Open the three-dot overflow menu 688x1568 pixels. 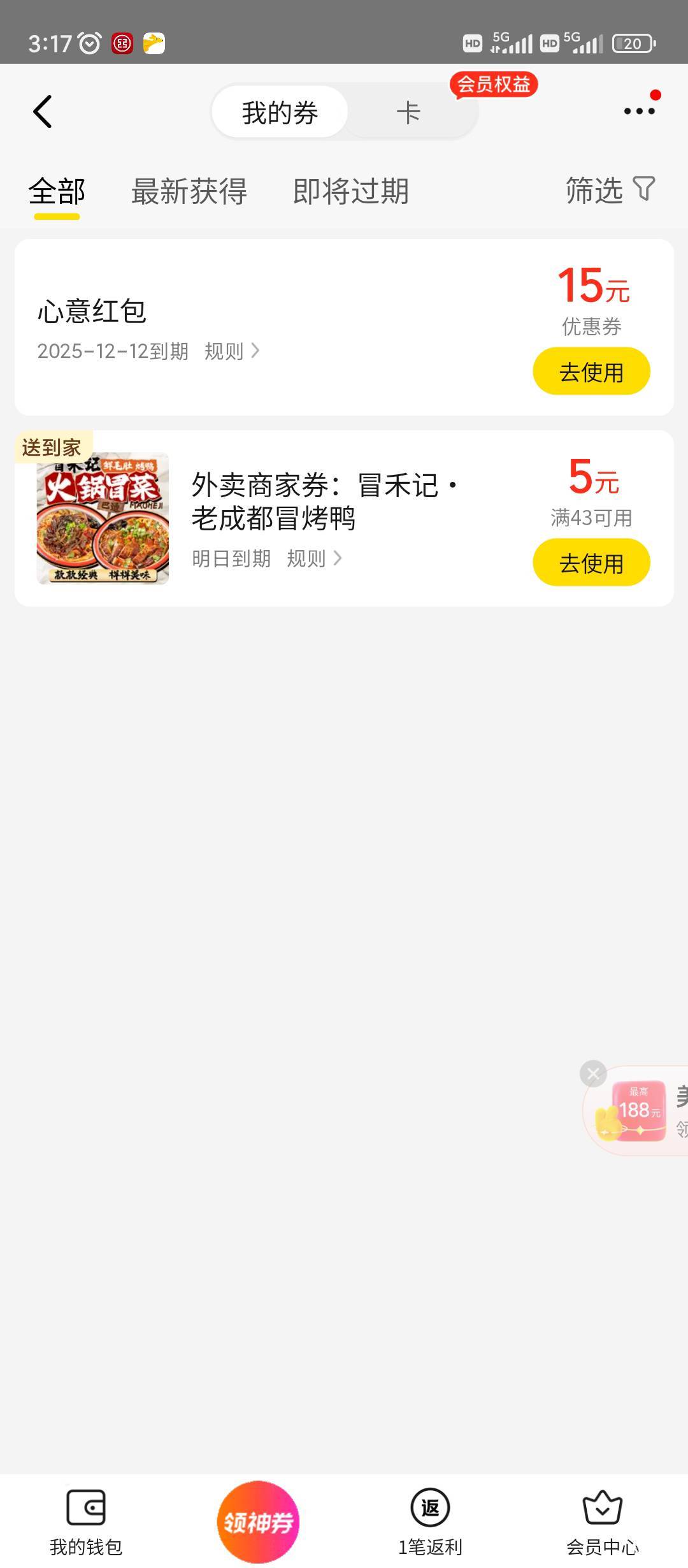coord(639,111)
